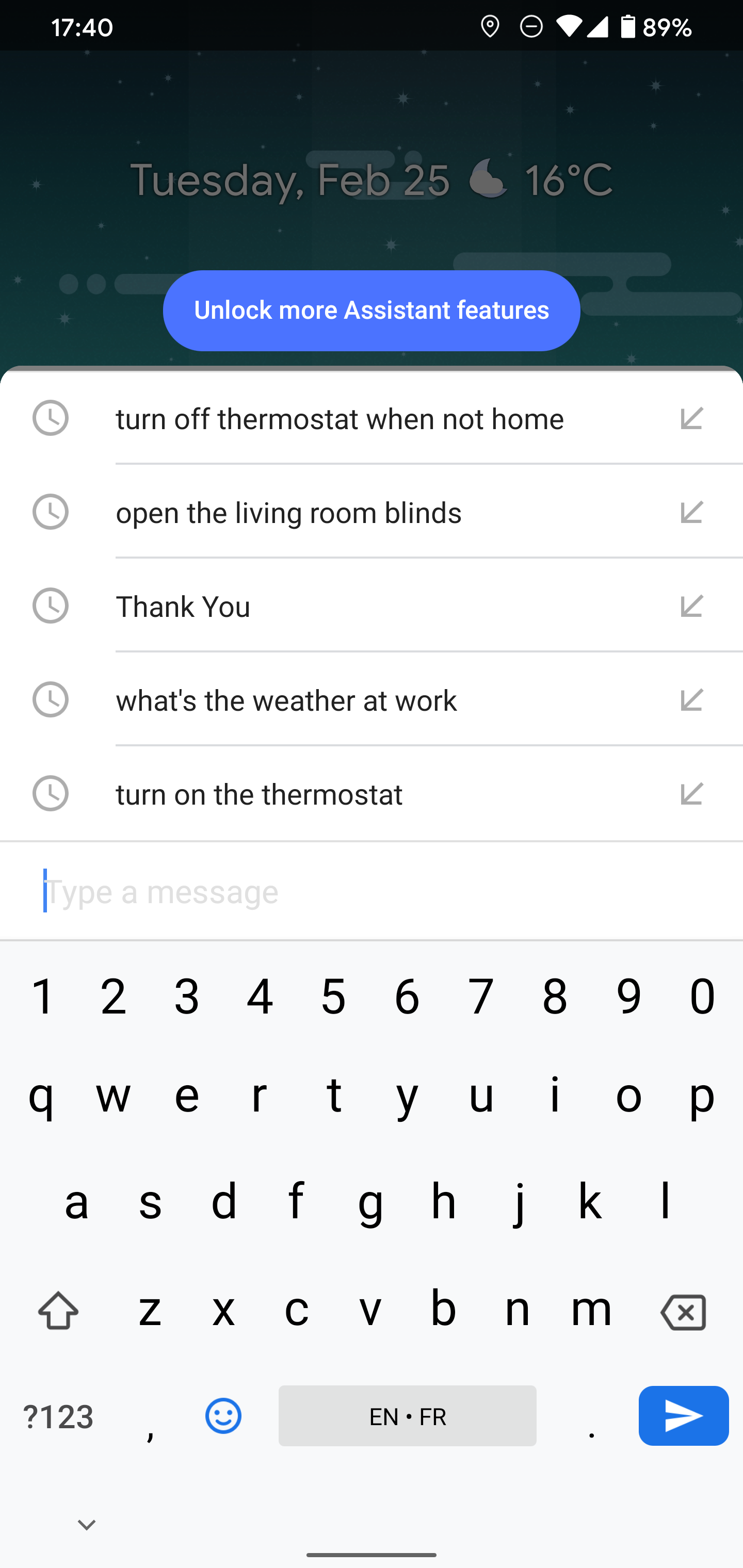
Task: Switch to symbols with ?123 key
Action: pos(58,1416)
